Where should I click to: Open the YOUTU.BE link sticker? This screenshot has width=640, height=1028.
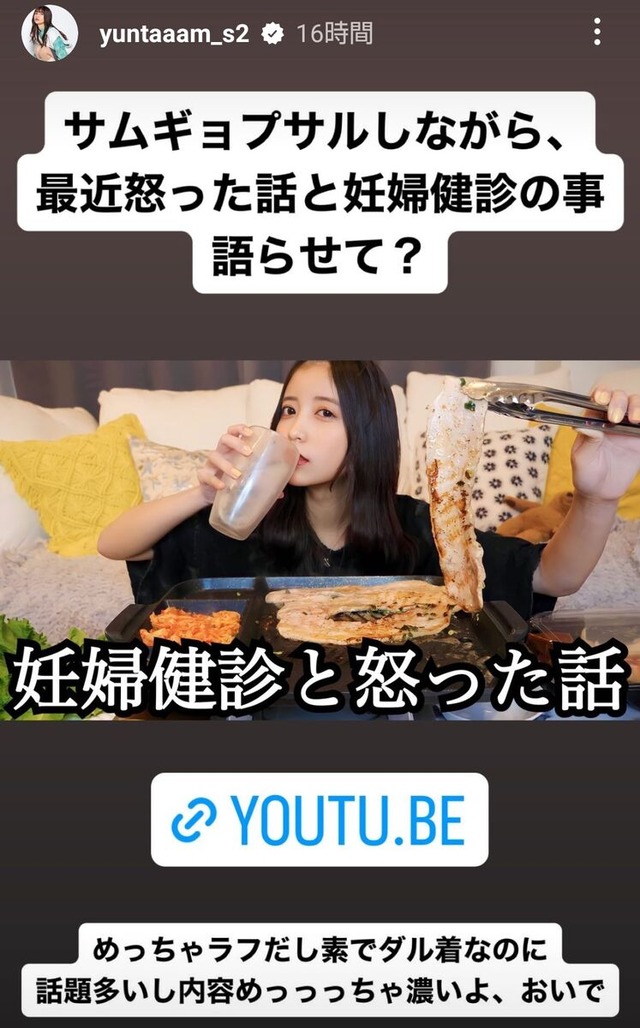(x=319, y=820)
